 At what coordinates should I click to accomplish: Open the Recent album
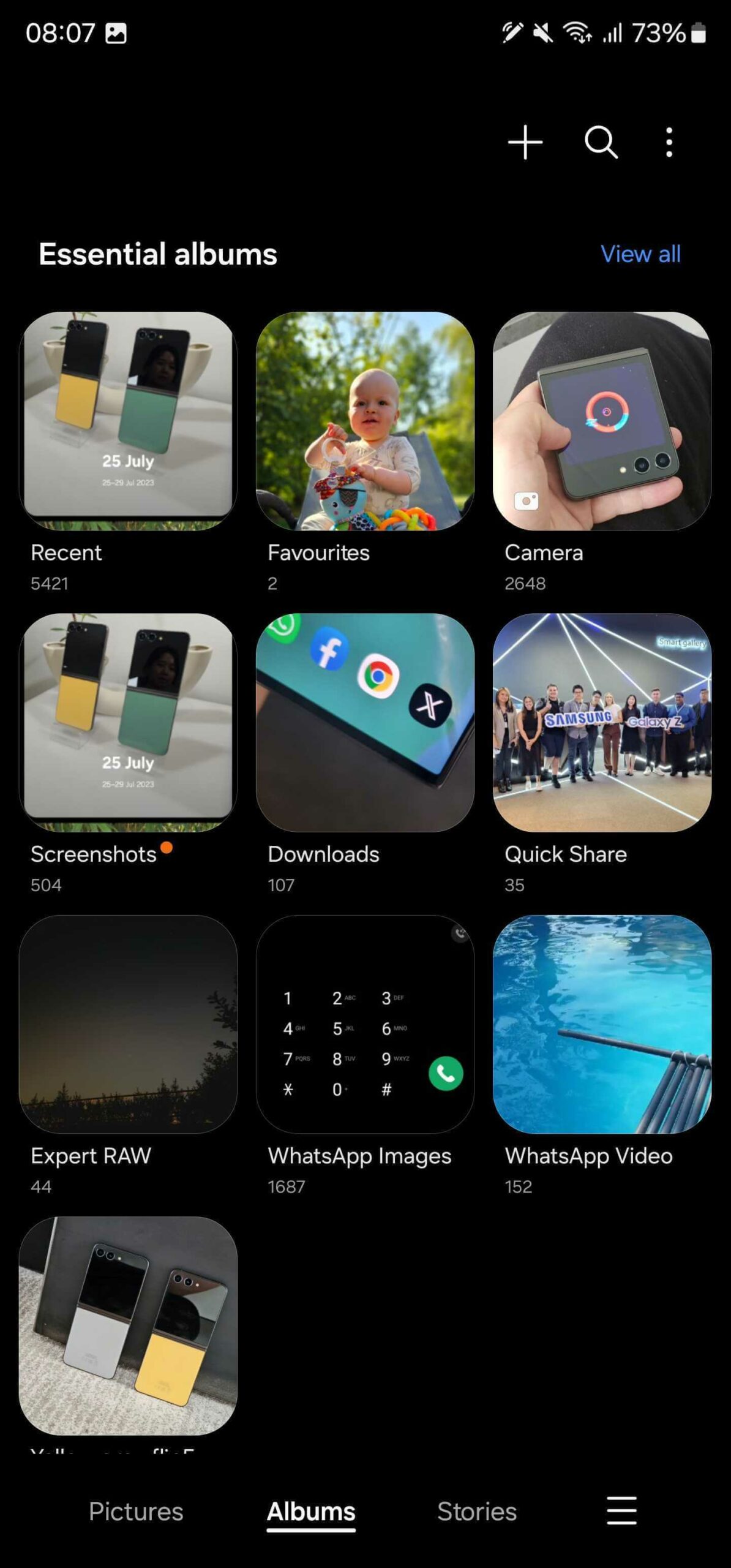tap(128, 421)
